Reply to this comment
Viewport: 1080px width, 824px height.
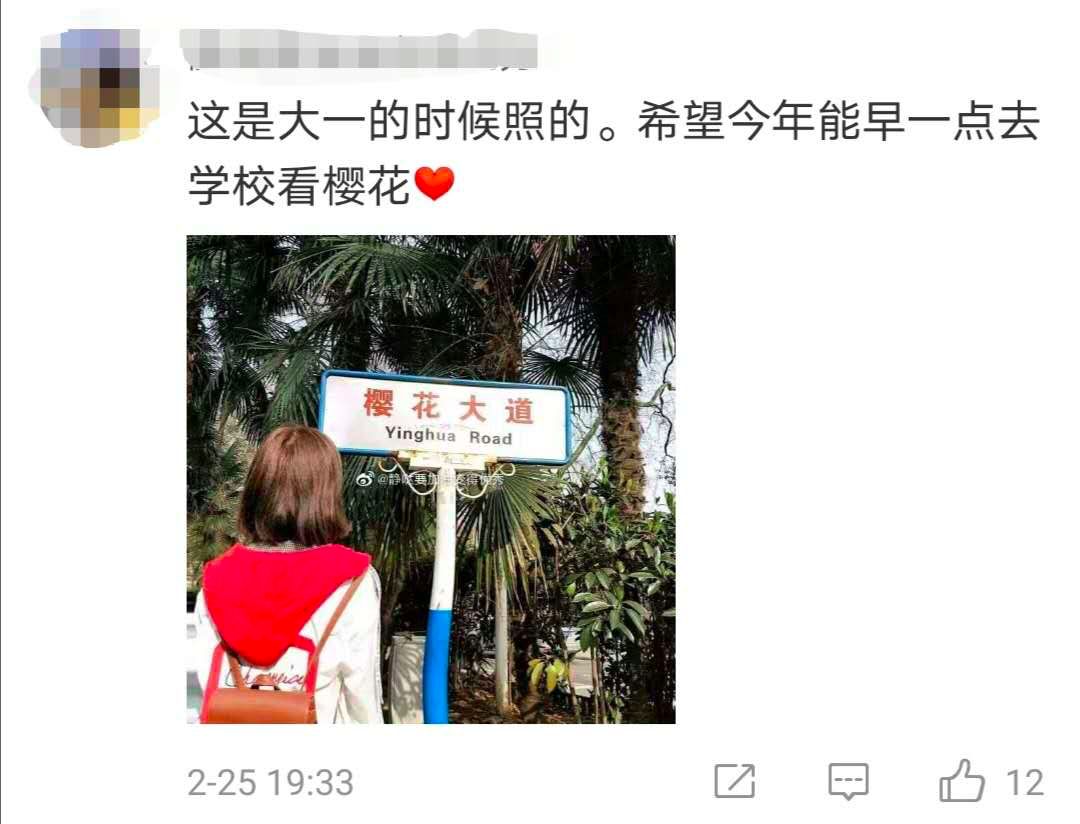click(848, 781)
